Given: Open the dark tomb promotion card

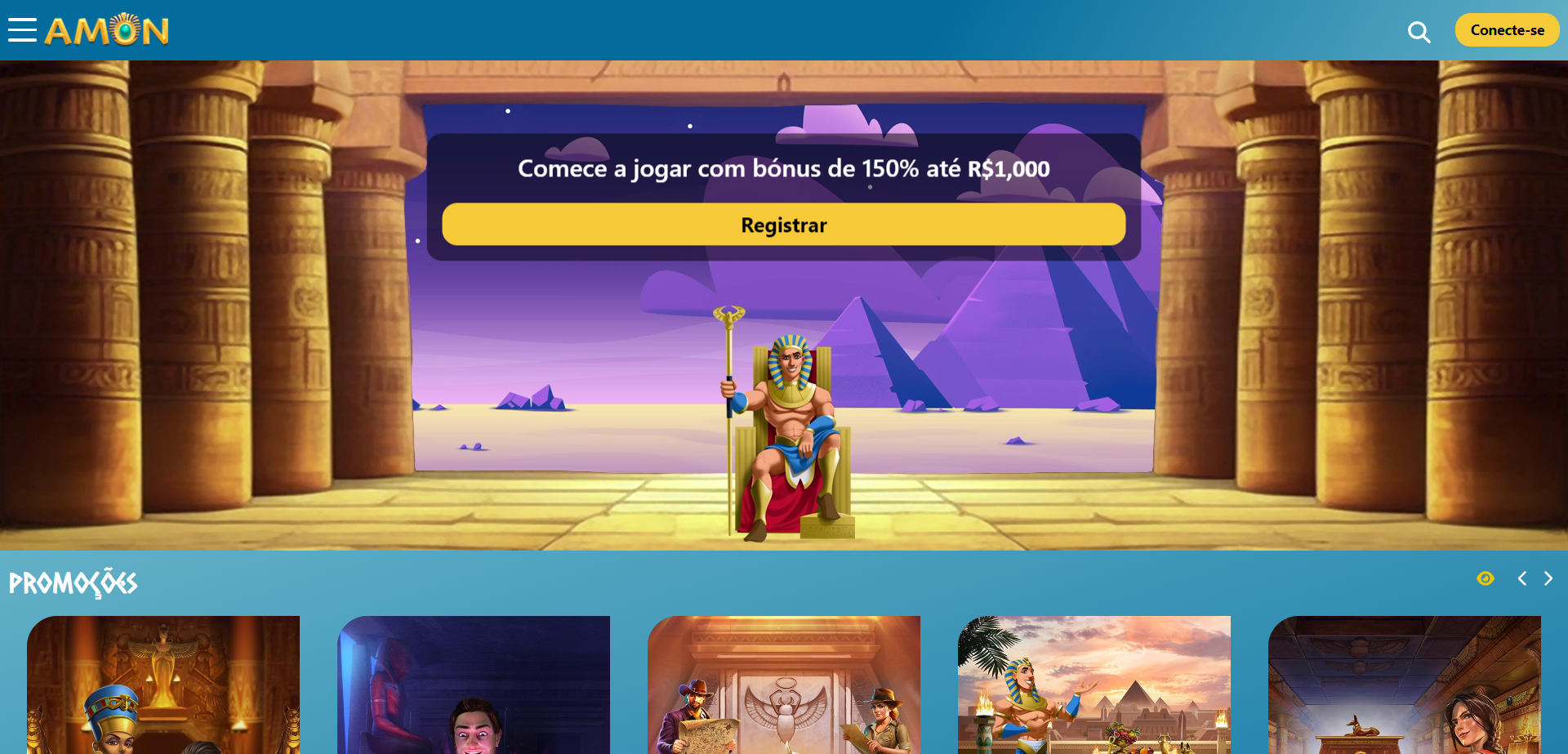Looking at the screenshot, I should [x=474, y=685].
